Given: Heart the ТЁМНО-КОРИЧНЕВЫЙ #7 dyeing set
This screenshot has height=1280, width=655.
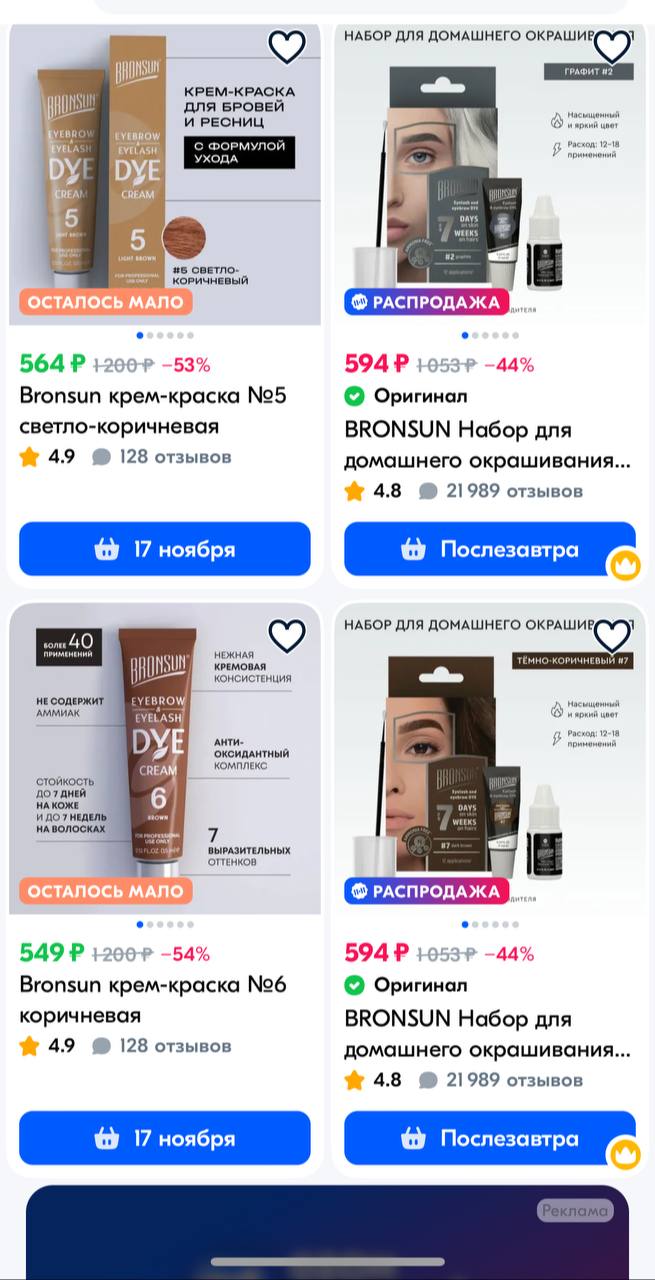Looking at the screenshot, I should pos(612,636).
